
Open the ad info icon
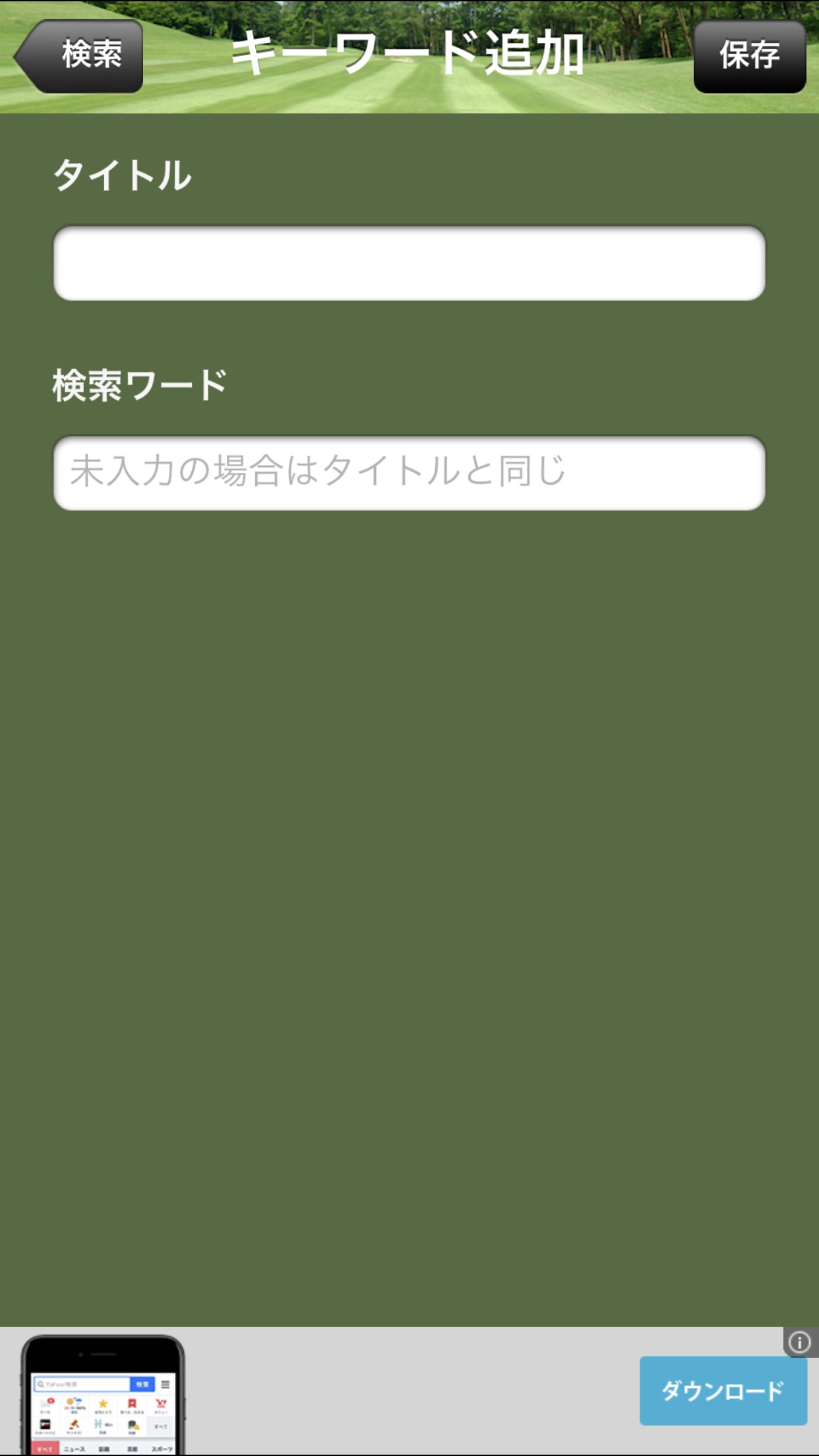(x=799, y=1342)
